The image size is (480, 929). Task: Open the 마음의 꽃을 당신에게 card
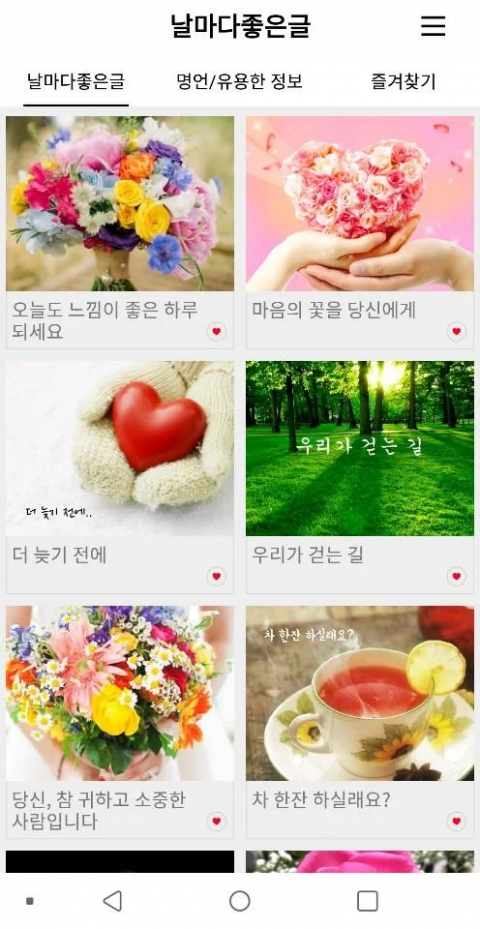tap(360, 232)
